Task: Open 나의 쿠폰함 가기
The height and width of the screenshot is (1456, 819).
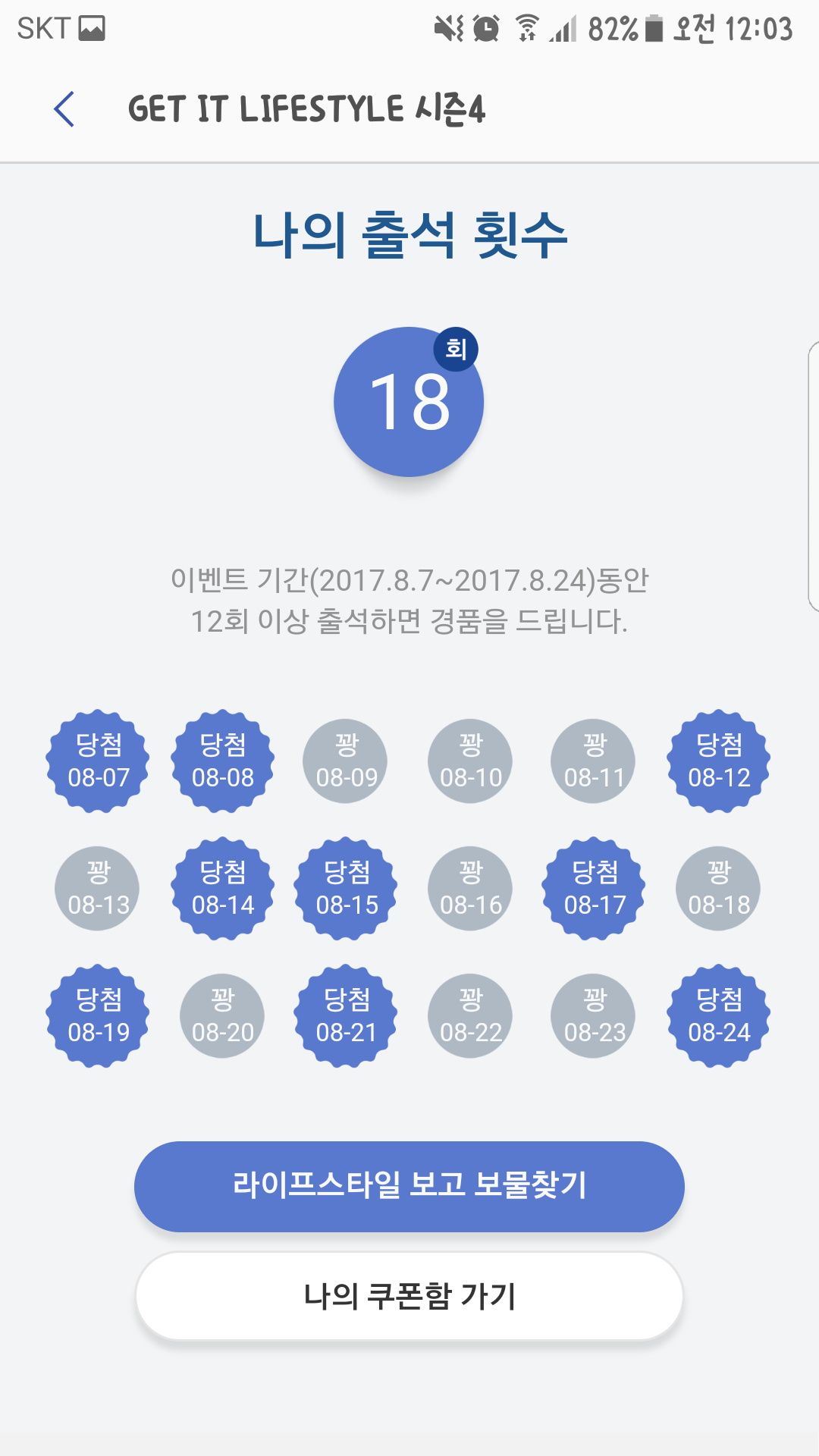Action: (x=409, y=1296)
